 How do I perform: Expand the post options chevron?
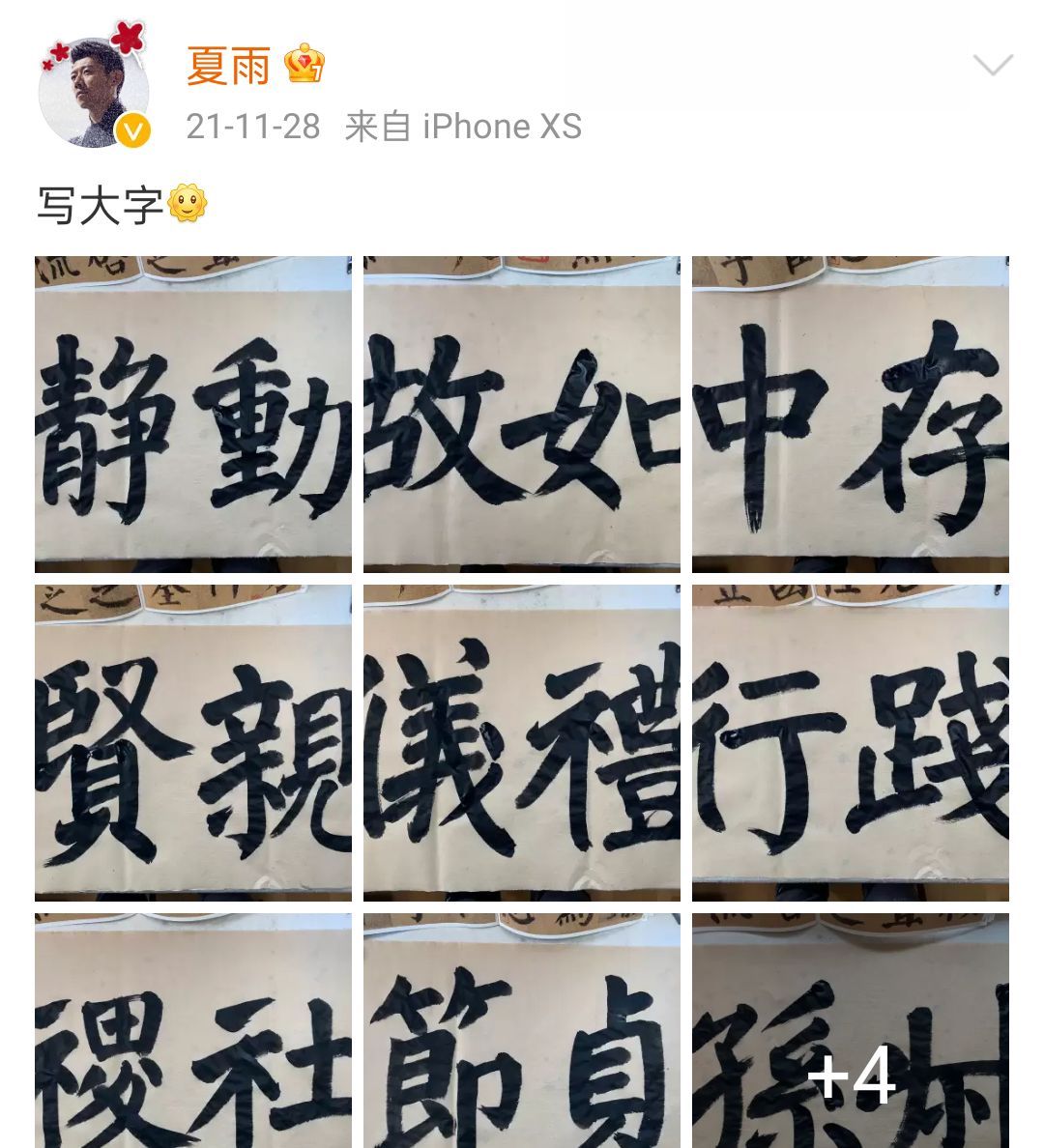993,66
